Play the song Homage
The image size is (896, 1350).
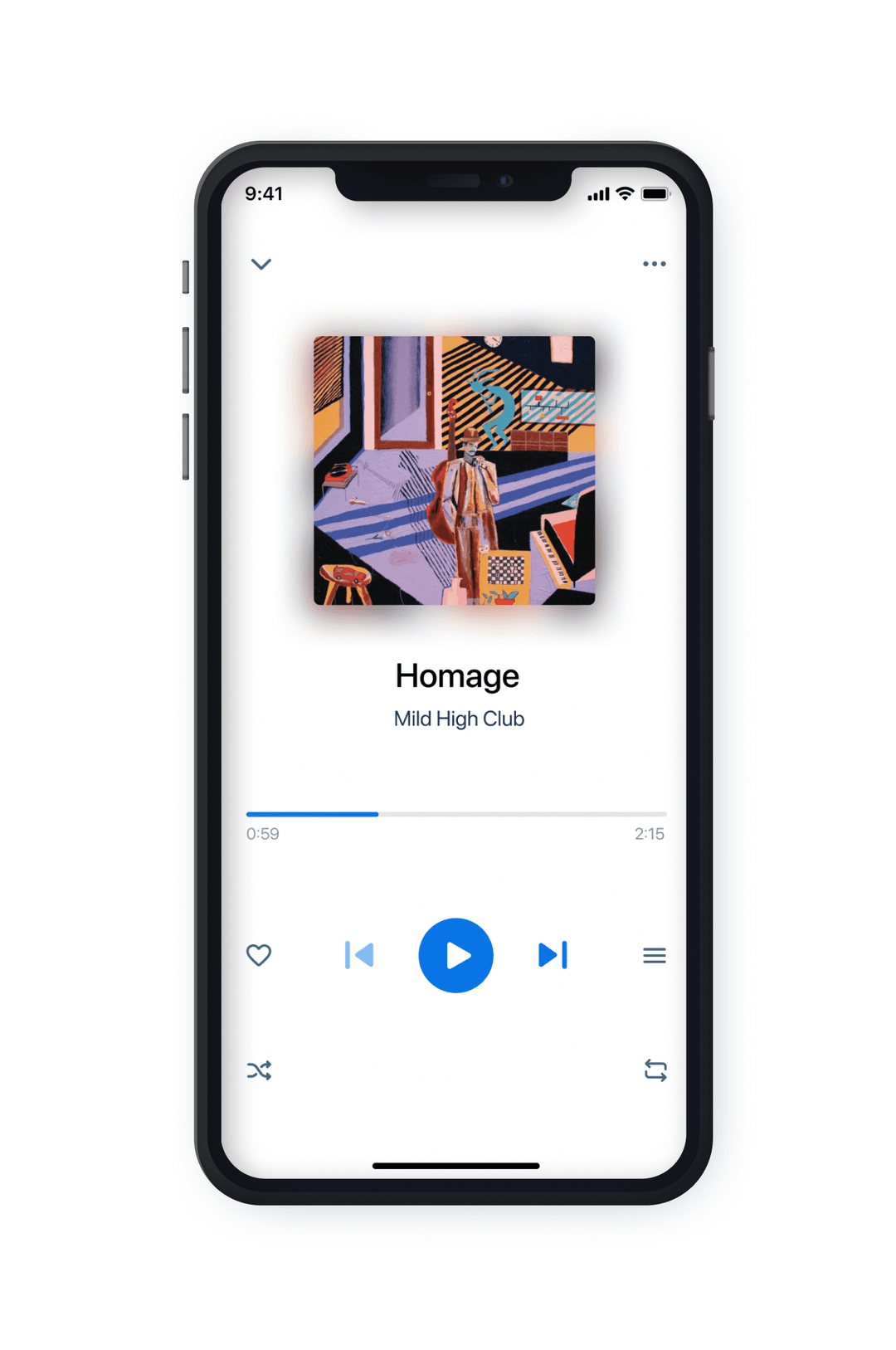(x=455, y=955)
